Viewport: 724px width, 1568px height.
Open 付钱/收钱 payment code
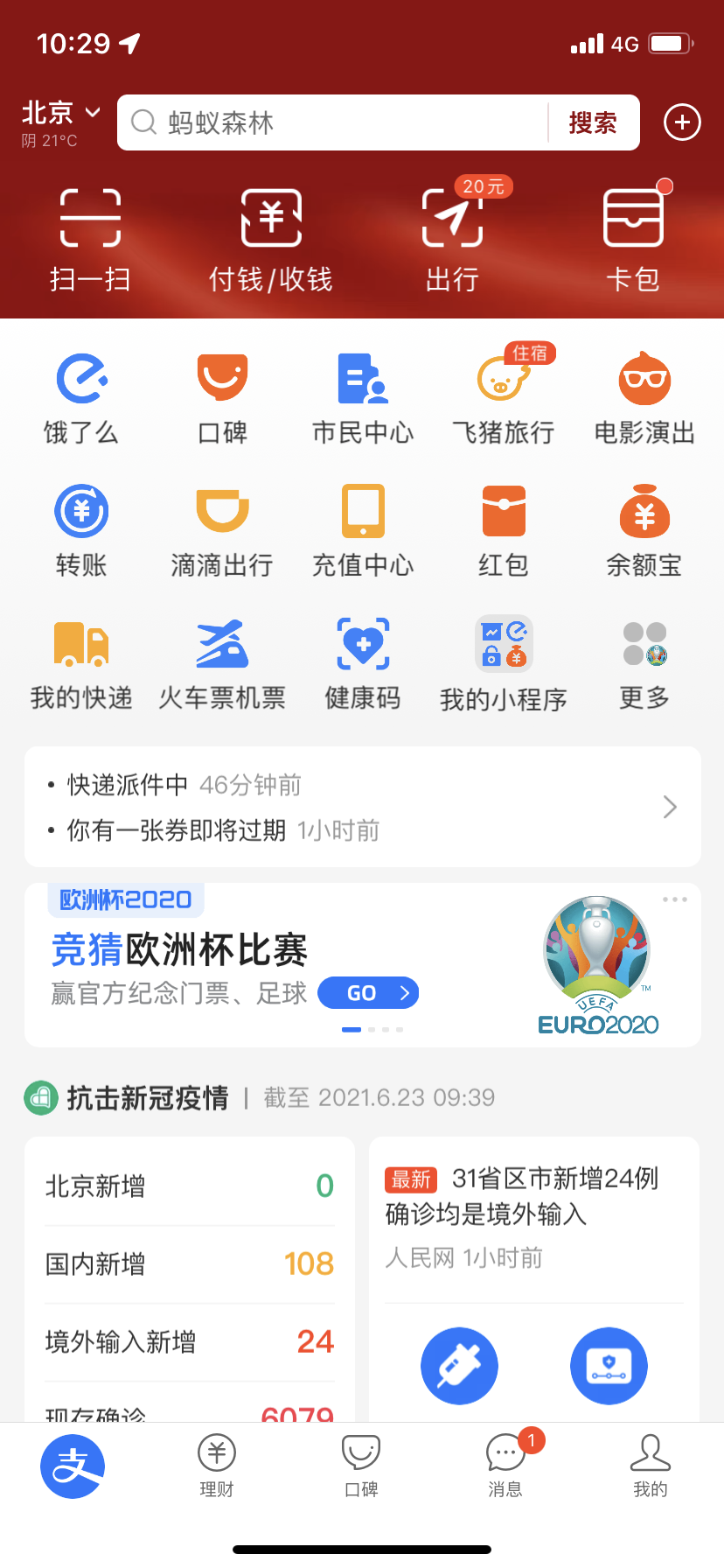point(271,238)
